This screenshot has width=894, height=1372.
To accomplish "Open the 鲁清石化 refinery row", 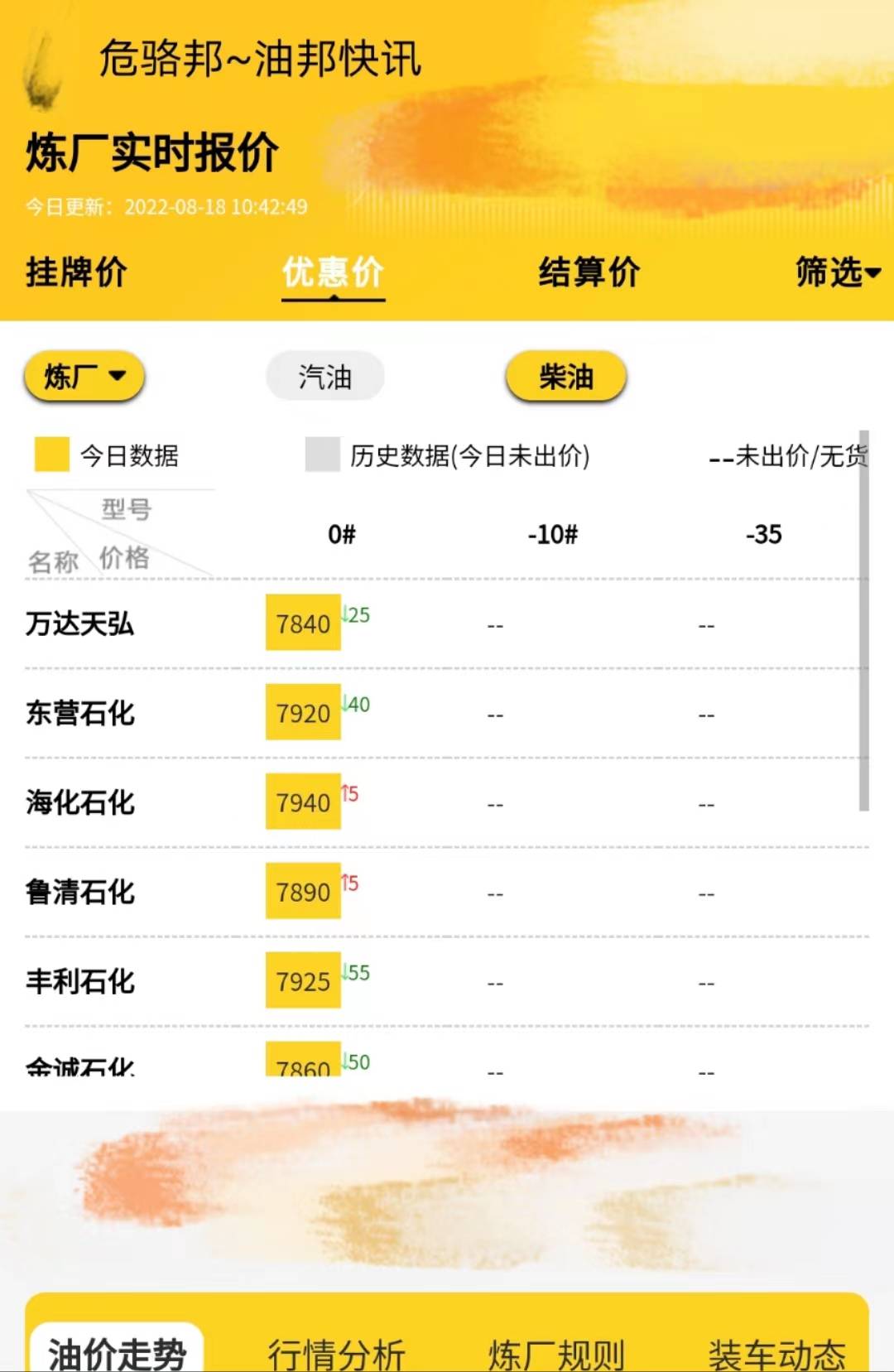I will 80,892.
